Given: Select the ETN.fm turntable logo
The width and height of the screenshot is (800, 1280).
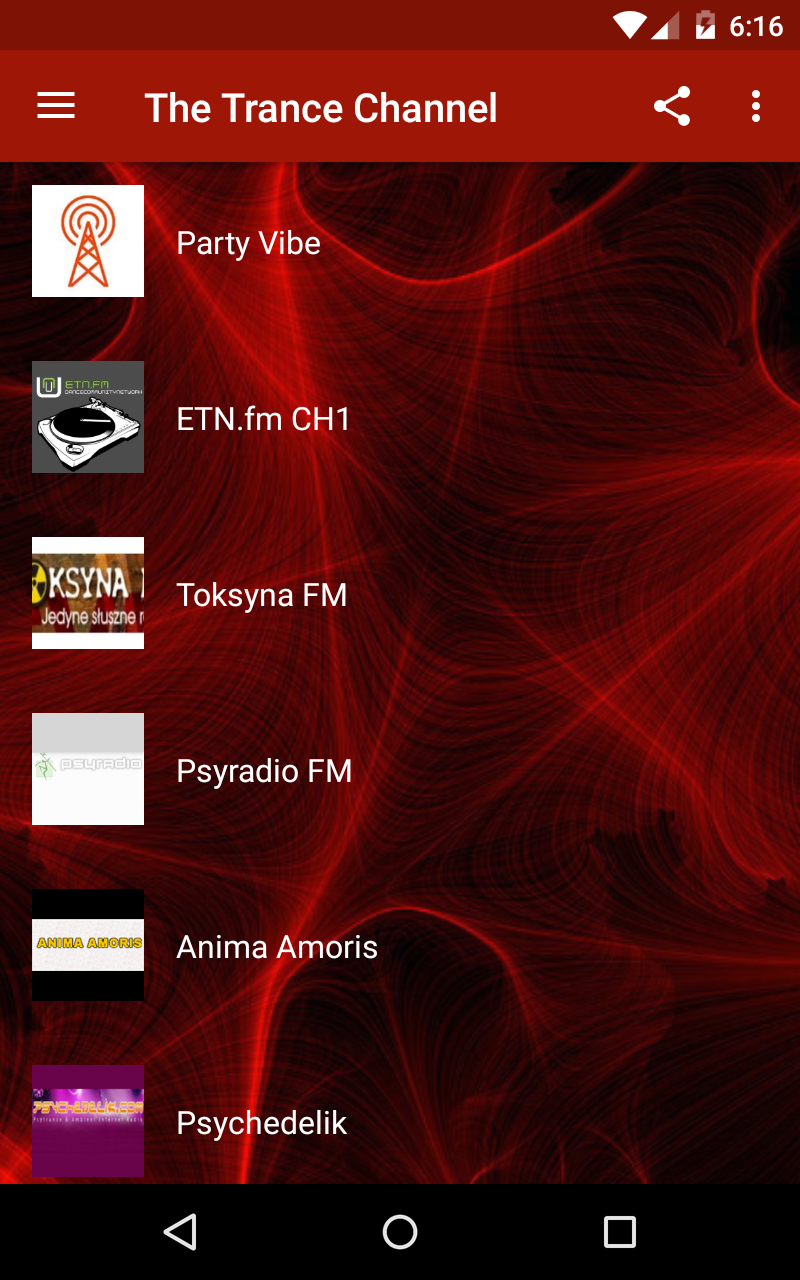Looking at the screenshot, I should coord(88,417).
